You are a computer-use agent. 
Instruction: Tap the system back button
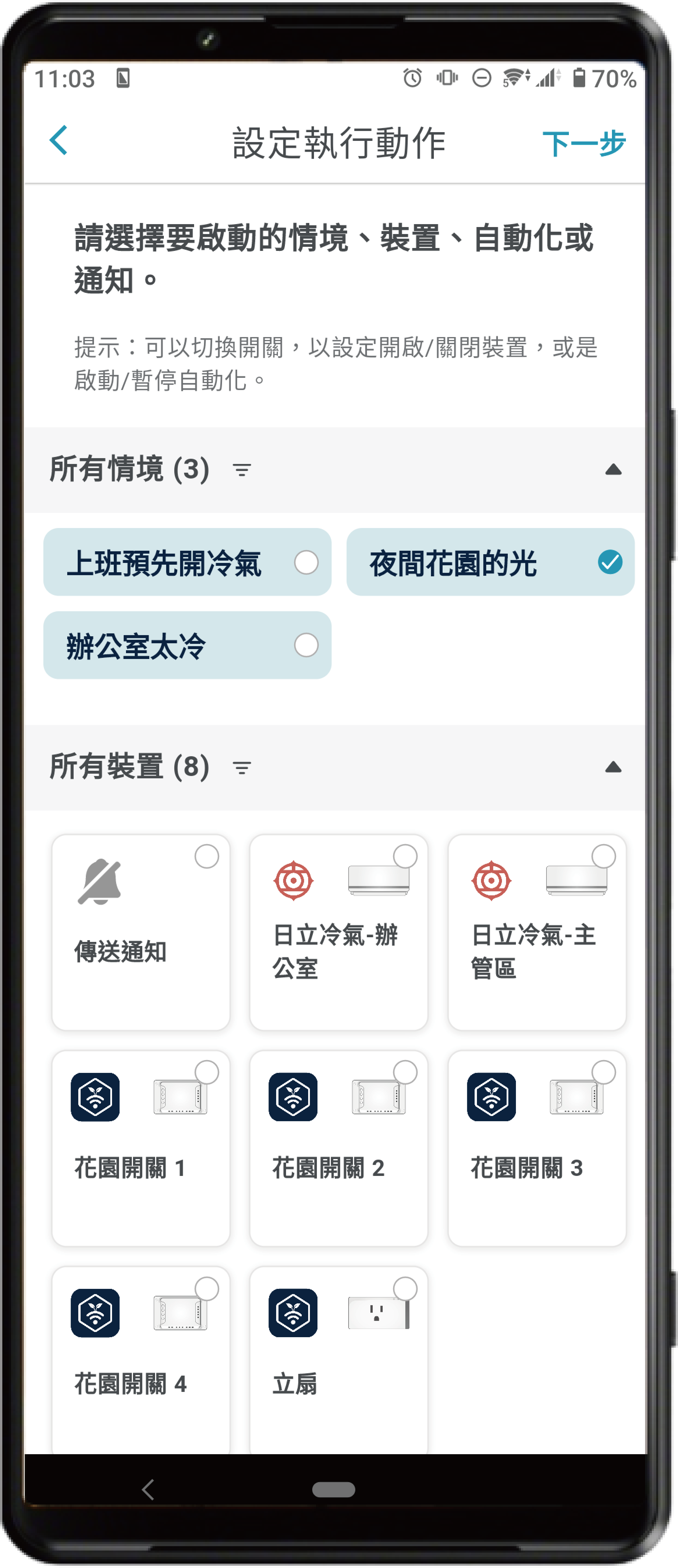148,1489
